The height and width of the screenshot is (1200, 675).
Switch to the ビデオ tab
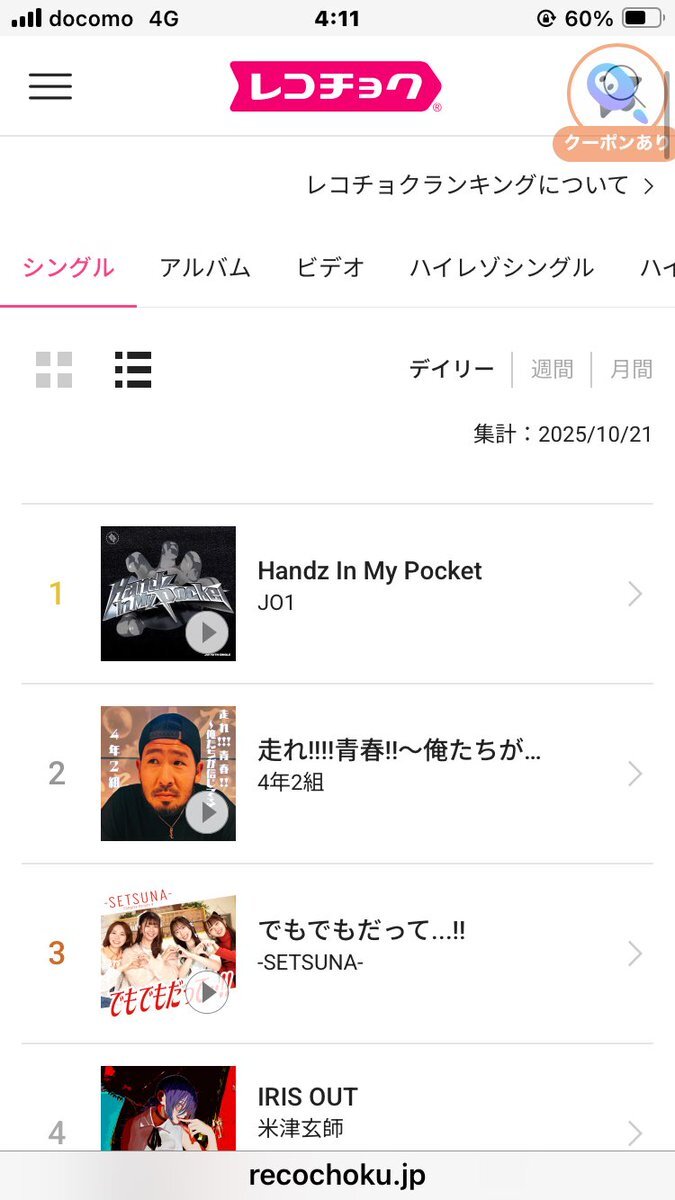(x=330, y=267)
